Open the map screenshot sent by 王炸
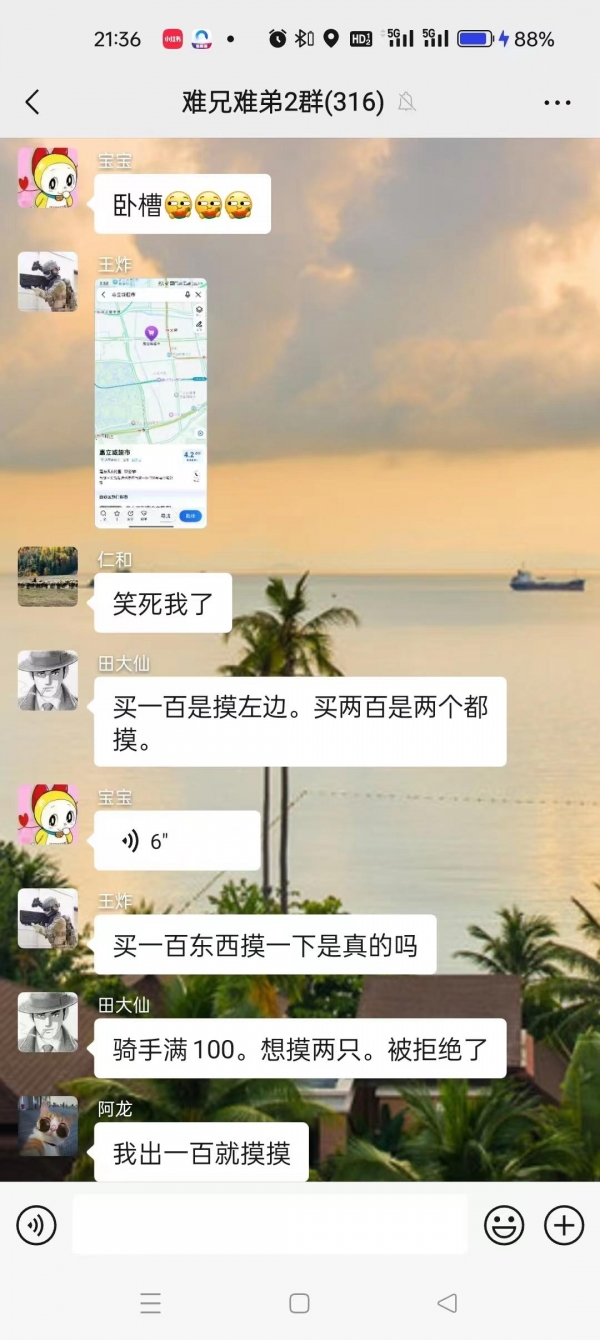Screen dimensions: 600x1340 151,403
